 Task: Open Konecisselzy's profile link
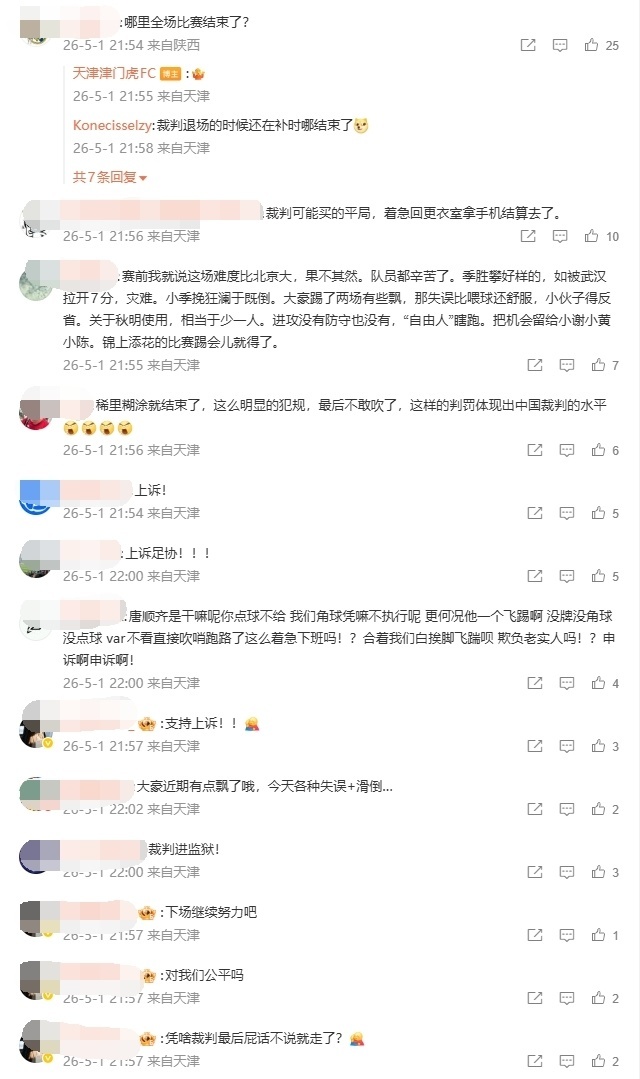pos(112,125)
